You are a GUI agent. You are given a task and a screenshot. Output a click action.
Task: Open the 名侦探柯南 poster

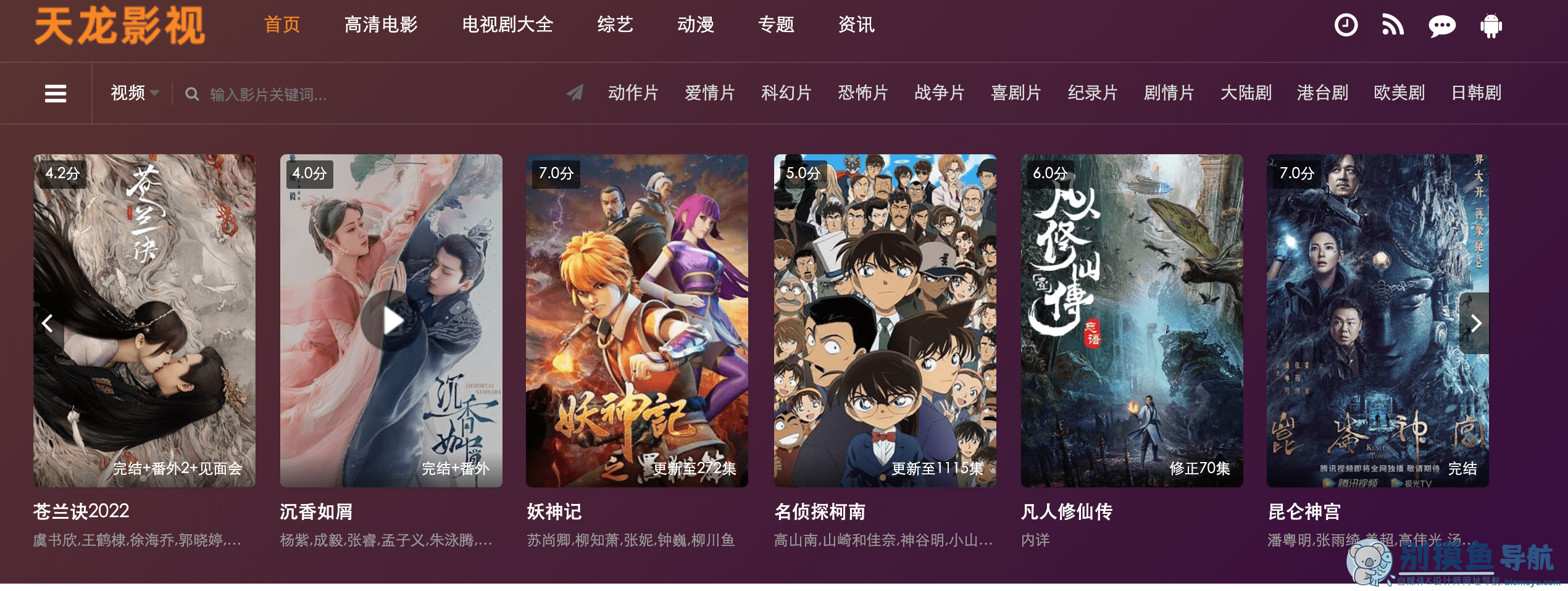(885, 320)
